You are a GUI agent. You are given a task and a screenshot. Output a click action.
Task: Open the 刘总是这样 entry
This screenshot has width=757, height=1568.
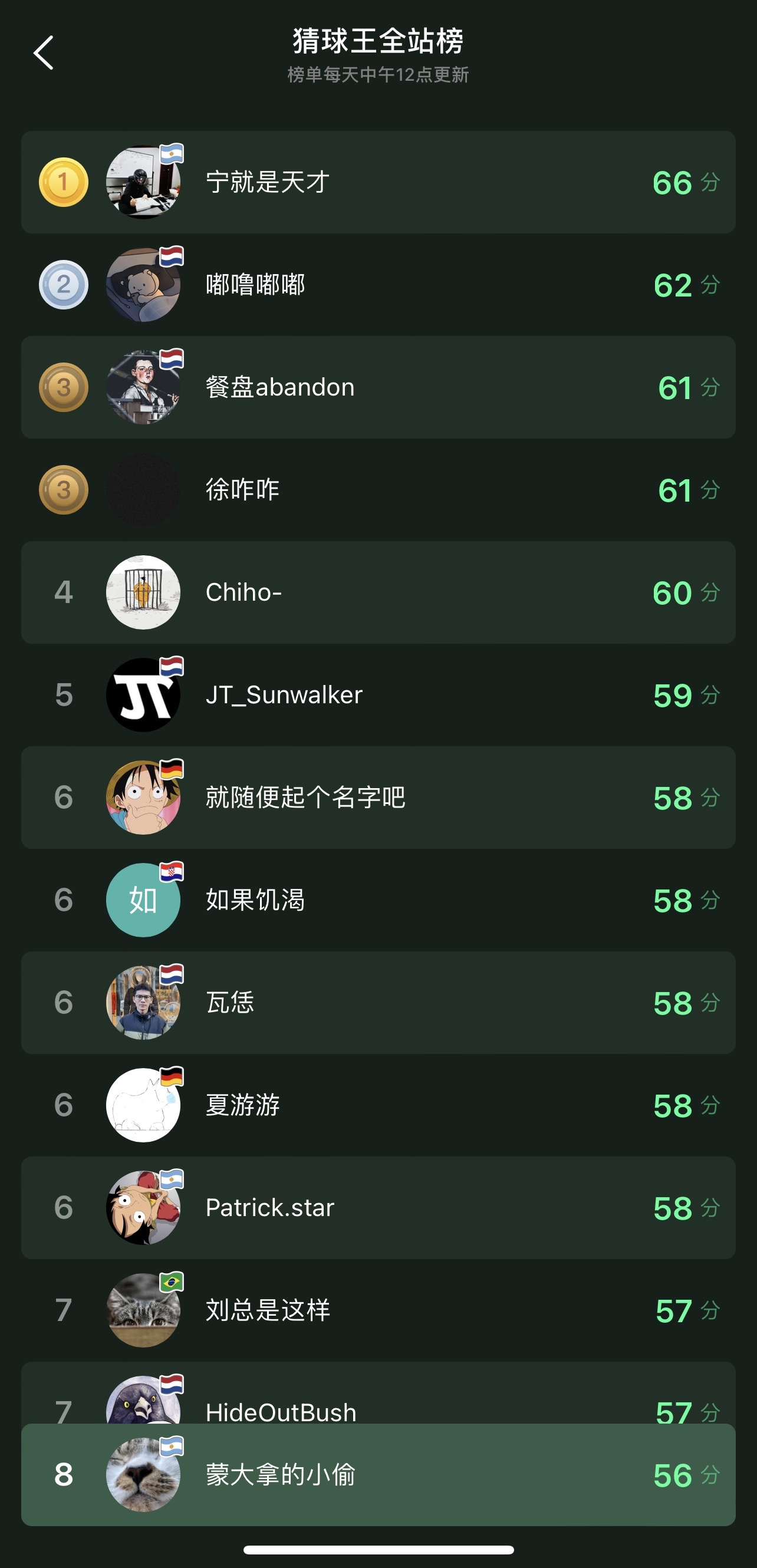coord(378,1310)
